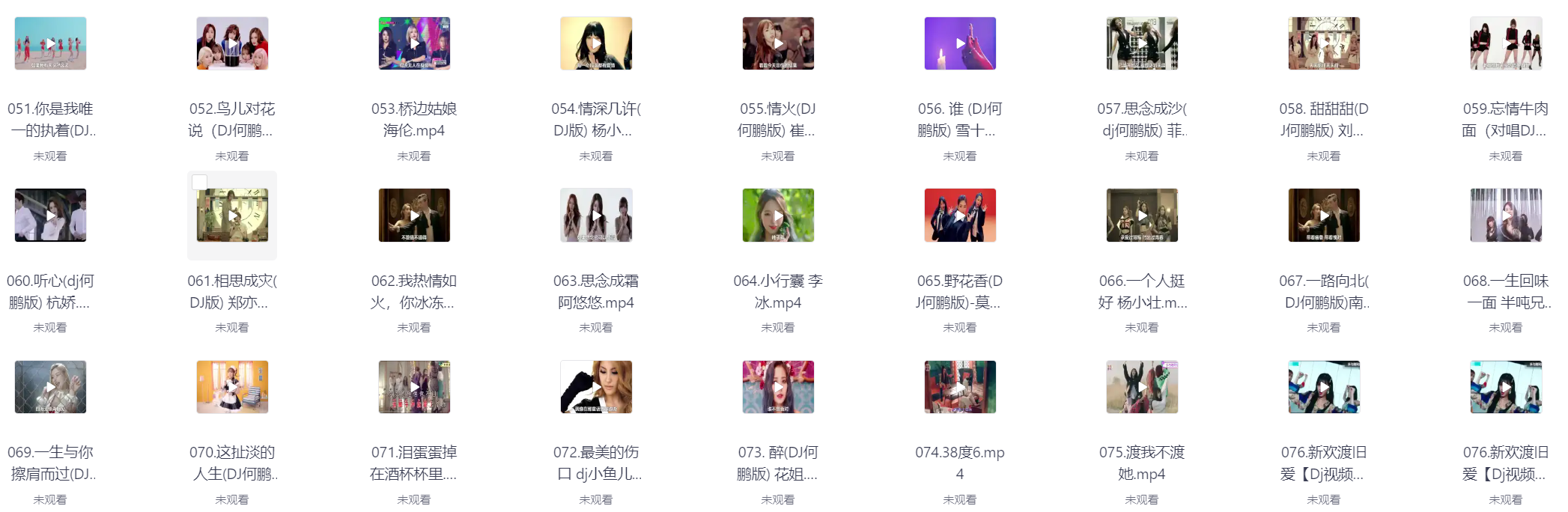
Task: Open video 065.野花香
Action: (960, 216)
